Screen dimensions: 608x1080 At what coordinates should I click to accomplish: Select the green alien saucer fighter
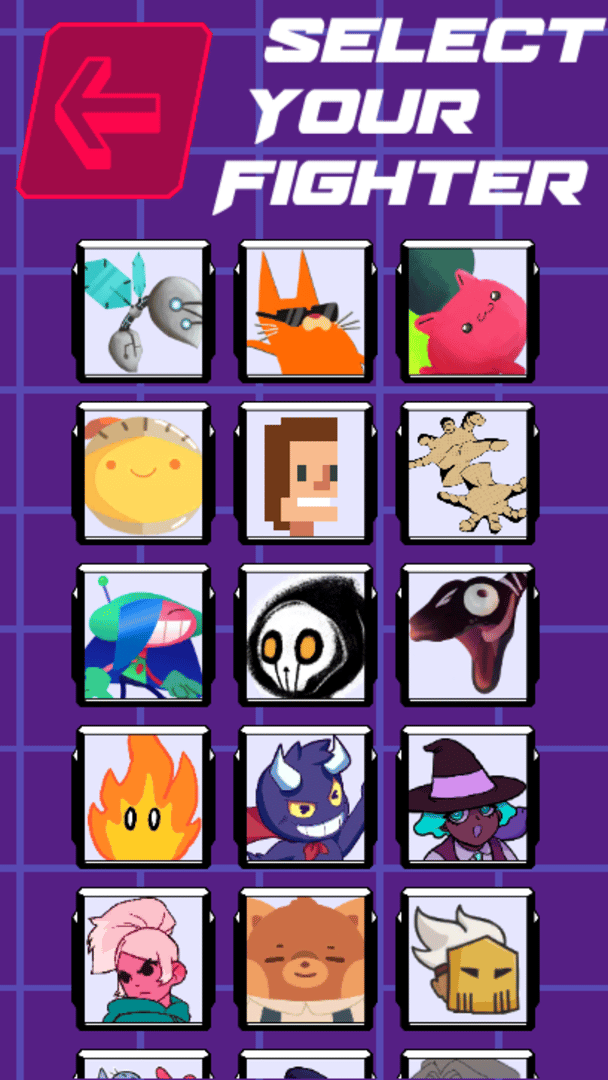click(144, 635)
